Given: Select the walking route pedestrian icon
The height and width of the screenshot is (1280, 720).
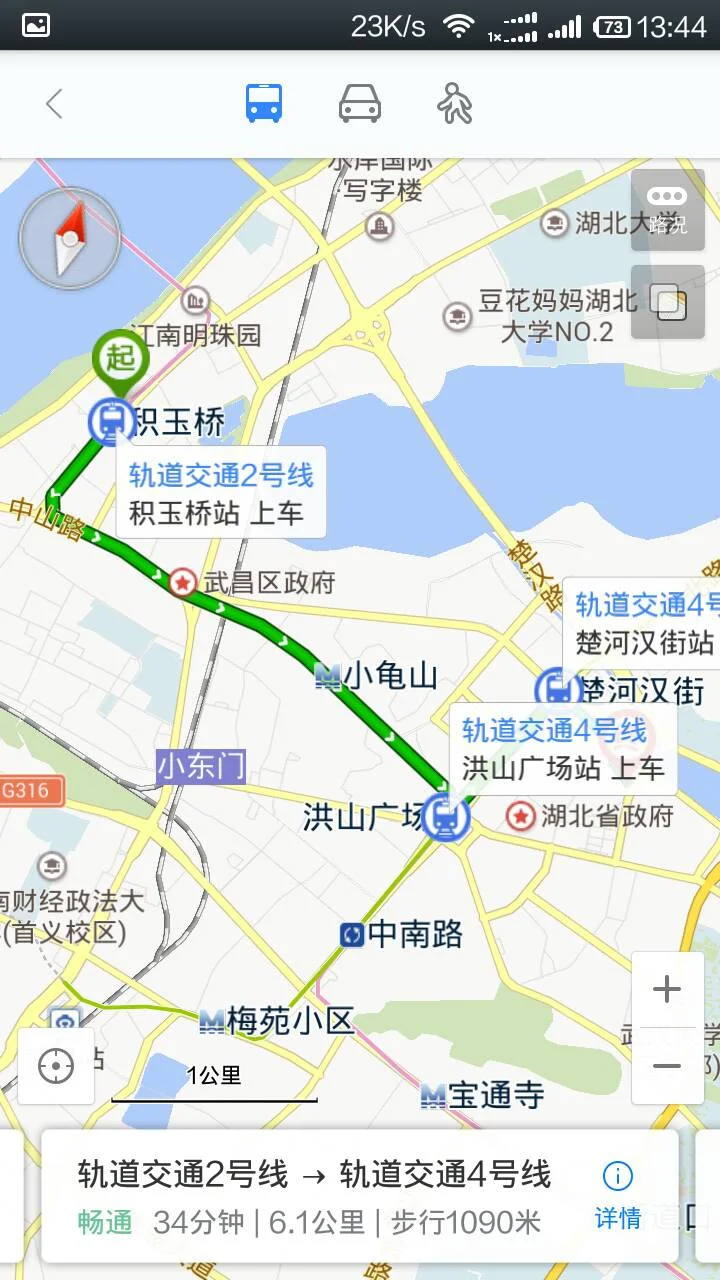Looking at the screenshot, I should (453, 103).
